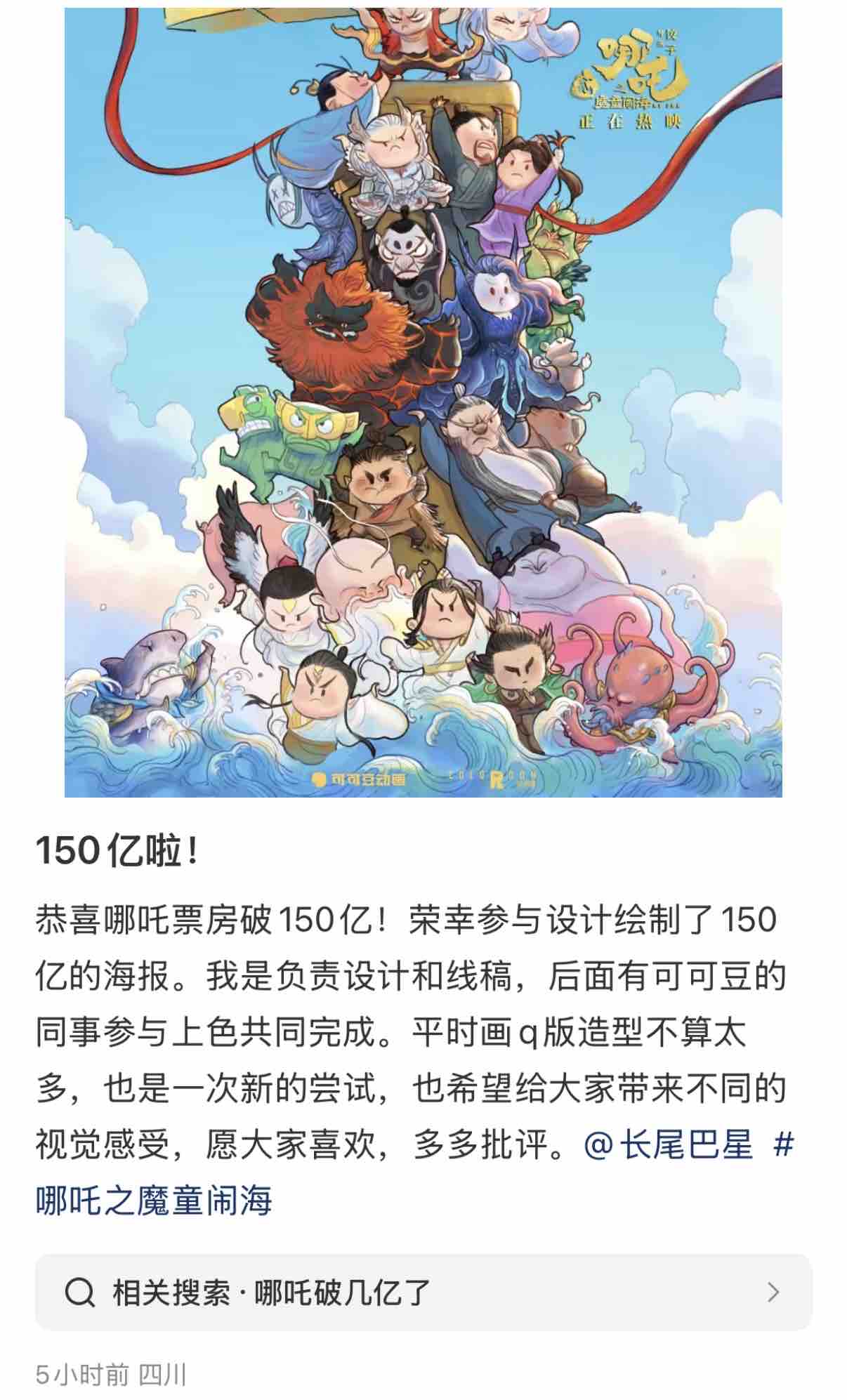
Task: Open the Nezha 150亿 poster image
Action: coord(423,402)
